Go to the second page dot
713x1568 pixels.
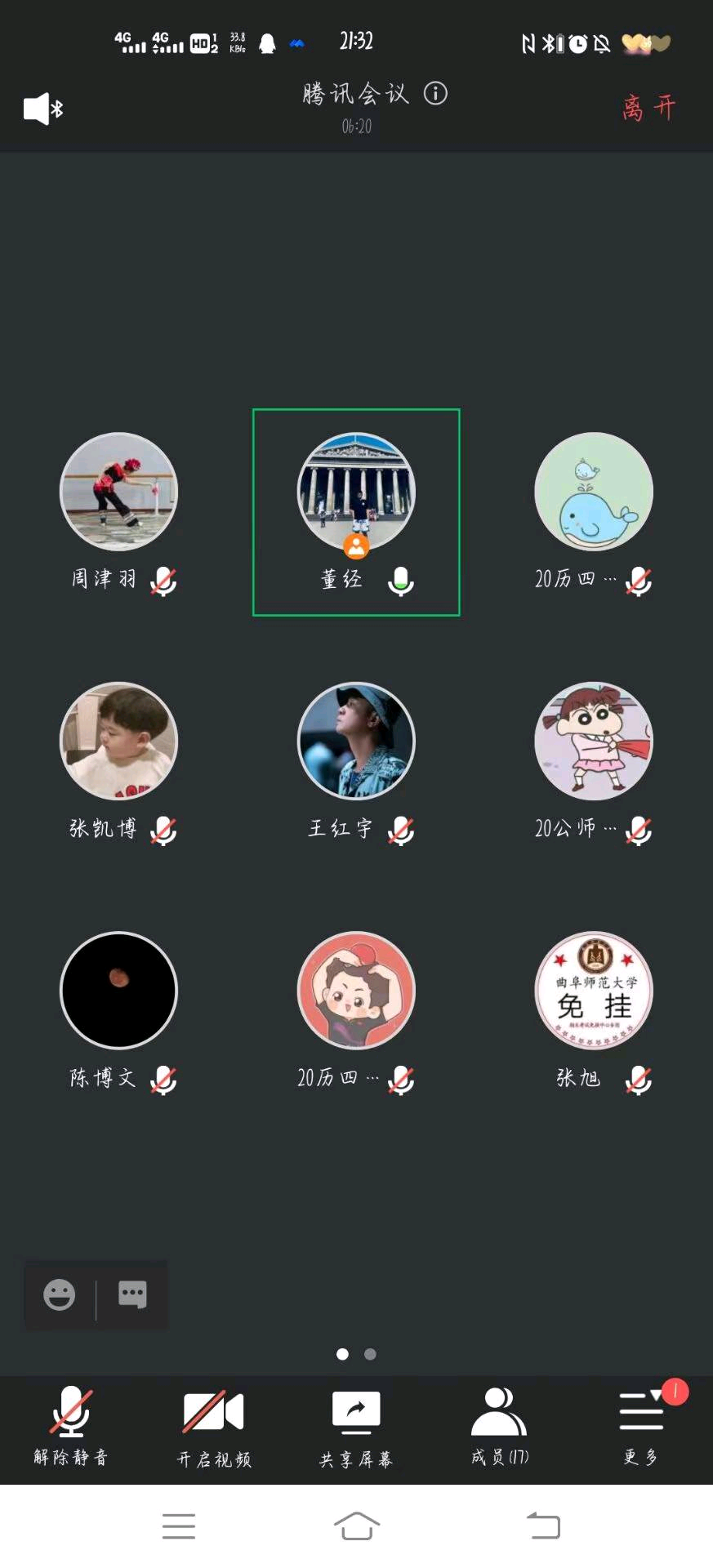tap(370, 1355)
